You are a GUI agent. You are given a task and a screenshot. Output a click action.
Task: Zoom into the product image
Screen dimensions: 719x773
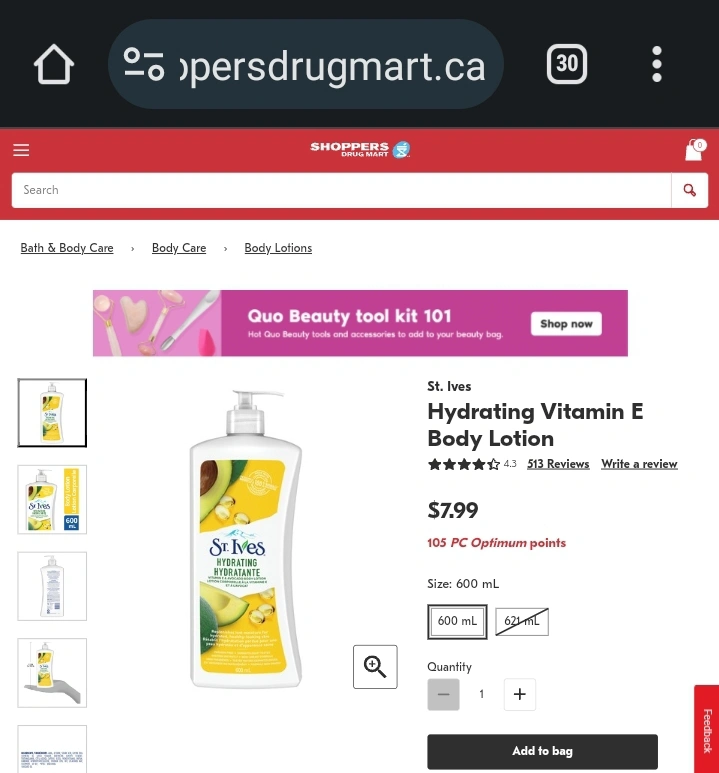[x=375, y=667]
